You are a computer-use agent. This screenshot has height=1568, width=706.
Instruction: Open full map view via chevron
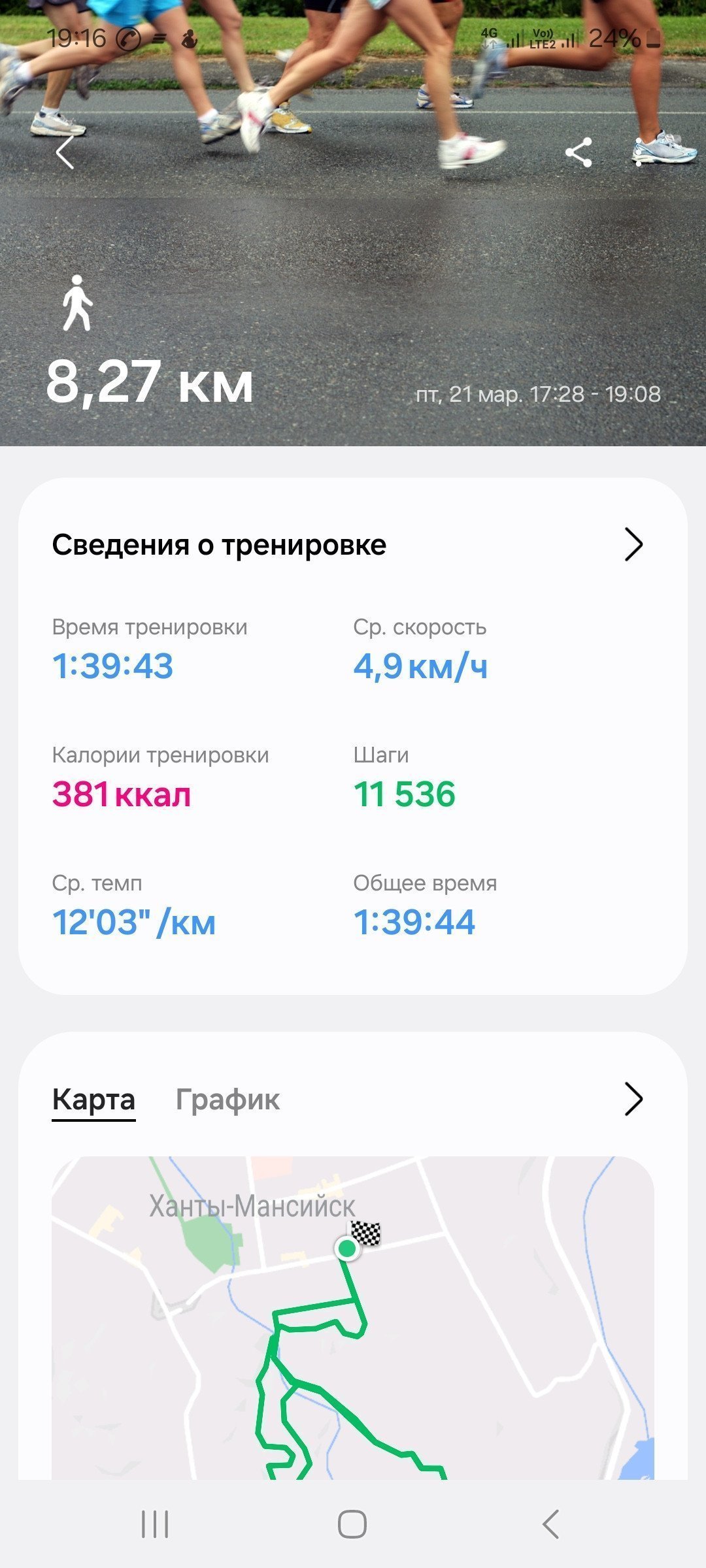[633, 1099]
